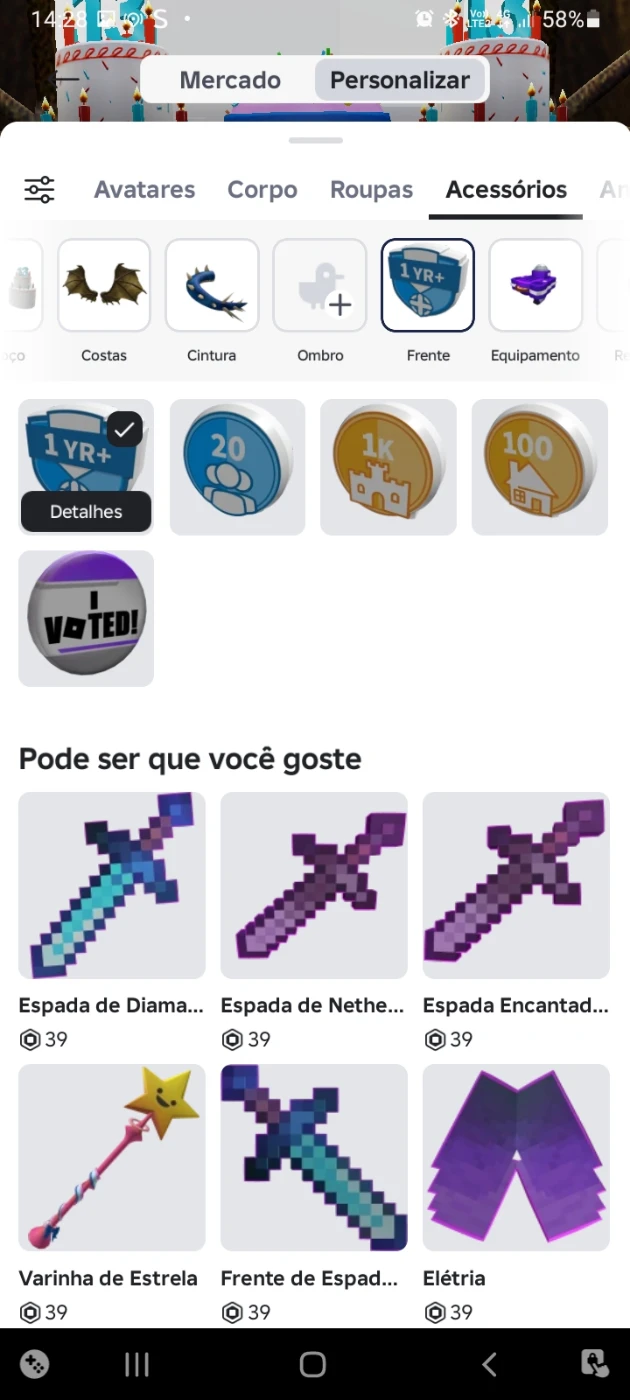Image resolution: width=630 pixels, height=1400 pixels.
Task: View the Elétria item
Action: click(x=516, y=1157)
